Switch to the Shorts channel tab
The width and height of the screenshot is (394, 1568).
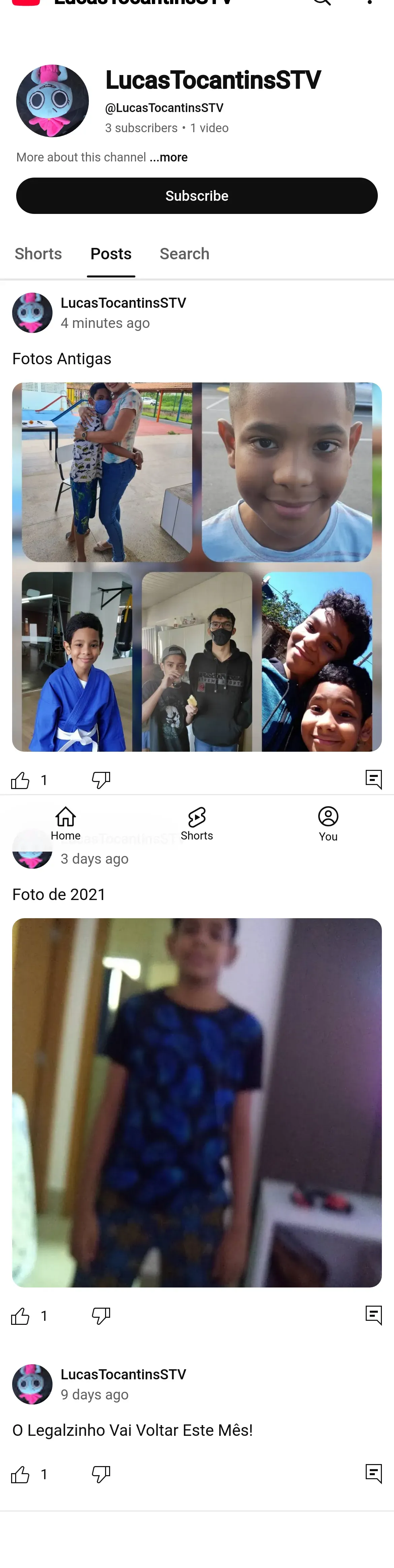point(38,253)
